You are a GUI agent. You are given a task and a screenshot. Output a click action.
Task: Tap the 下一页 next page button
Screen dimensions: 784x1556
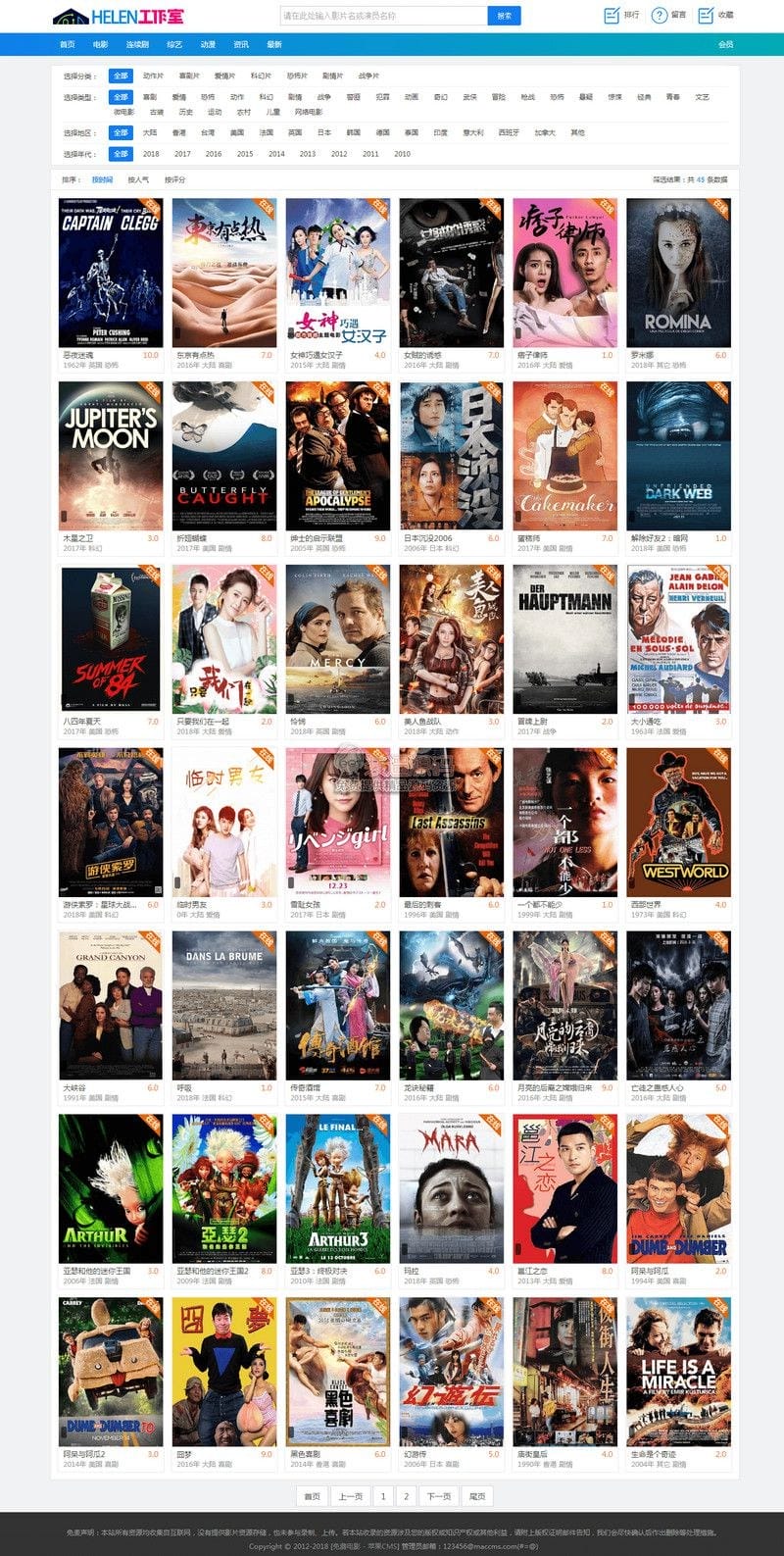439,1496
